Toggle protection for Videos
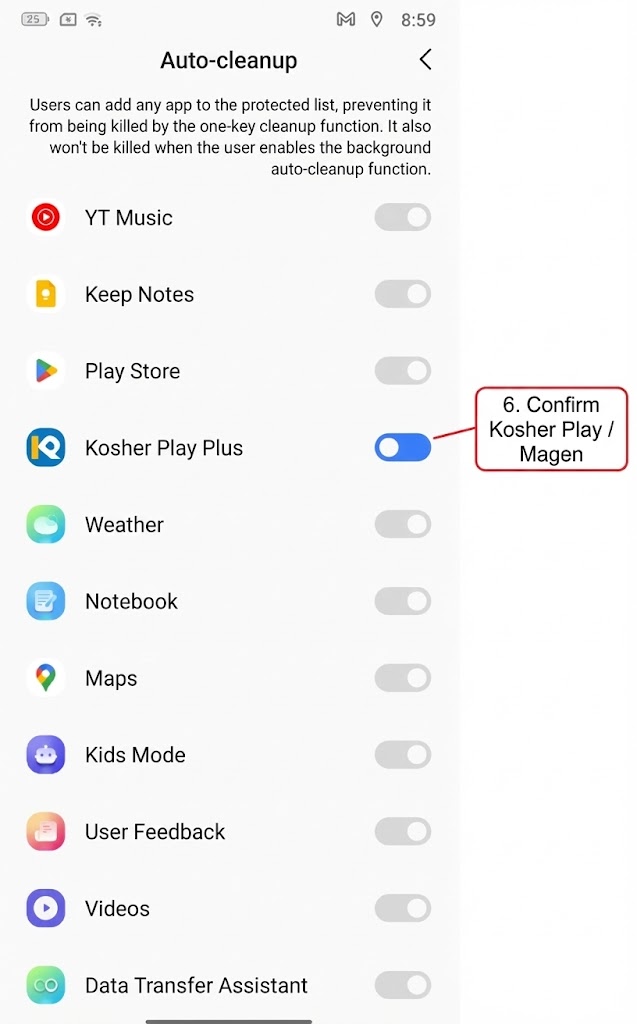The image size is (637, 1024). 402,908
